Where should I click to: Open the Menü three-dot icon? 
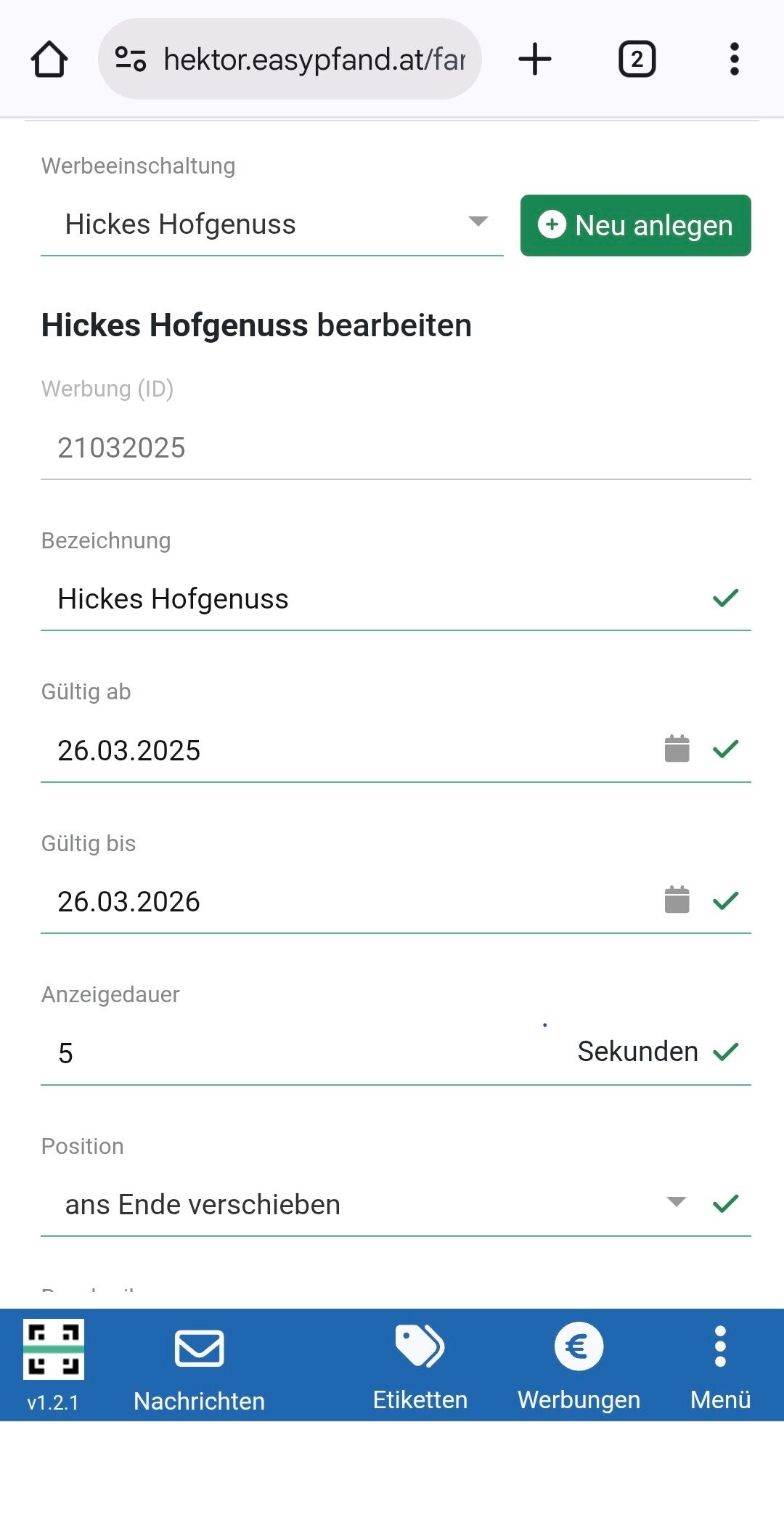coord(719,1347)
